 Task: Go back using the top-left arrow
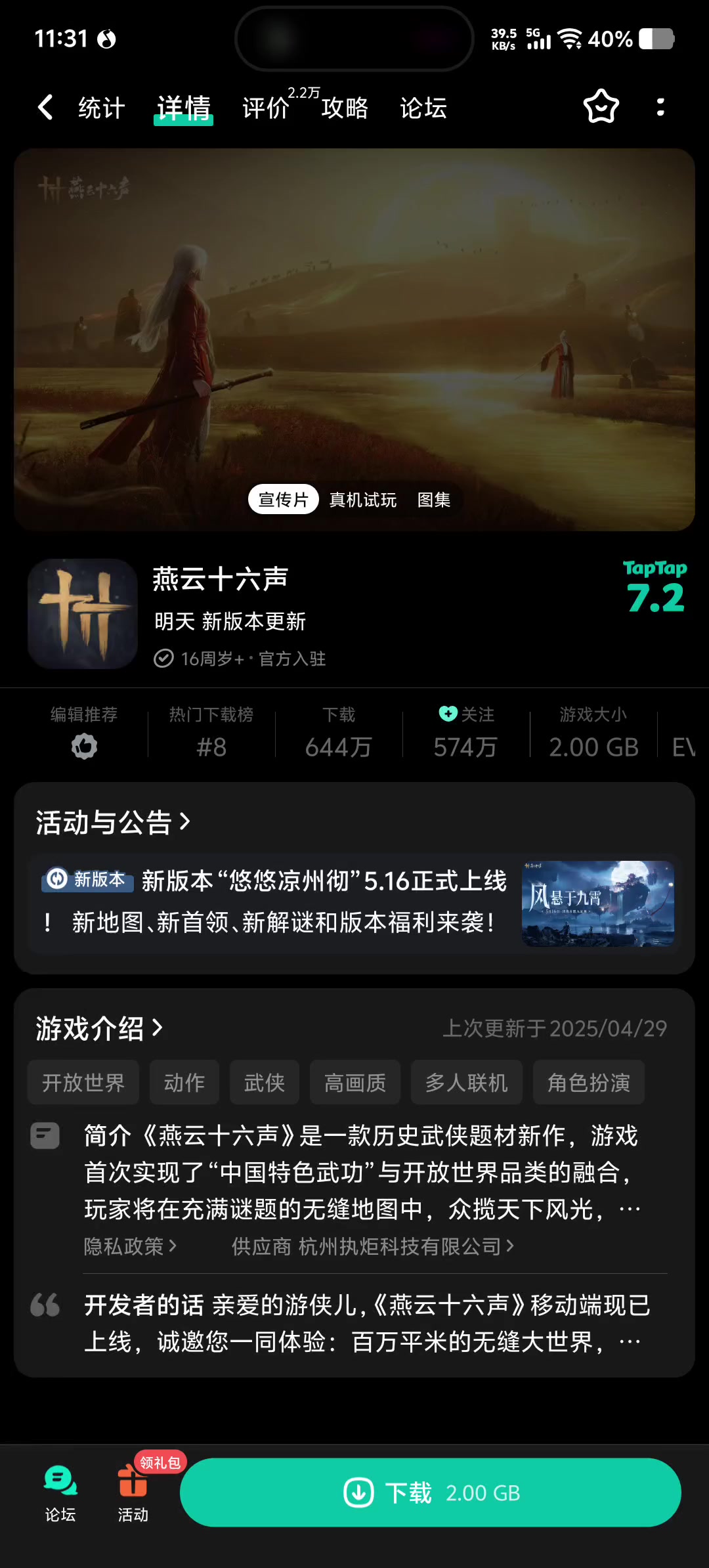tap(45, 107)
